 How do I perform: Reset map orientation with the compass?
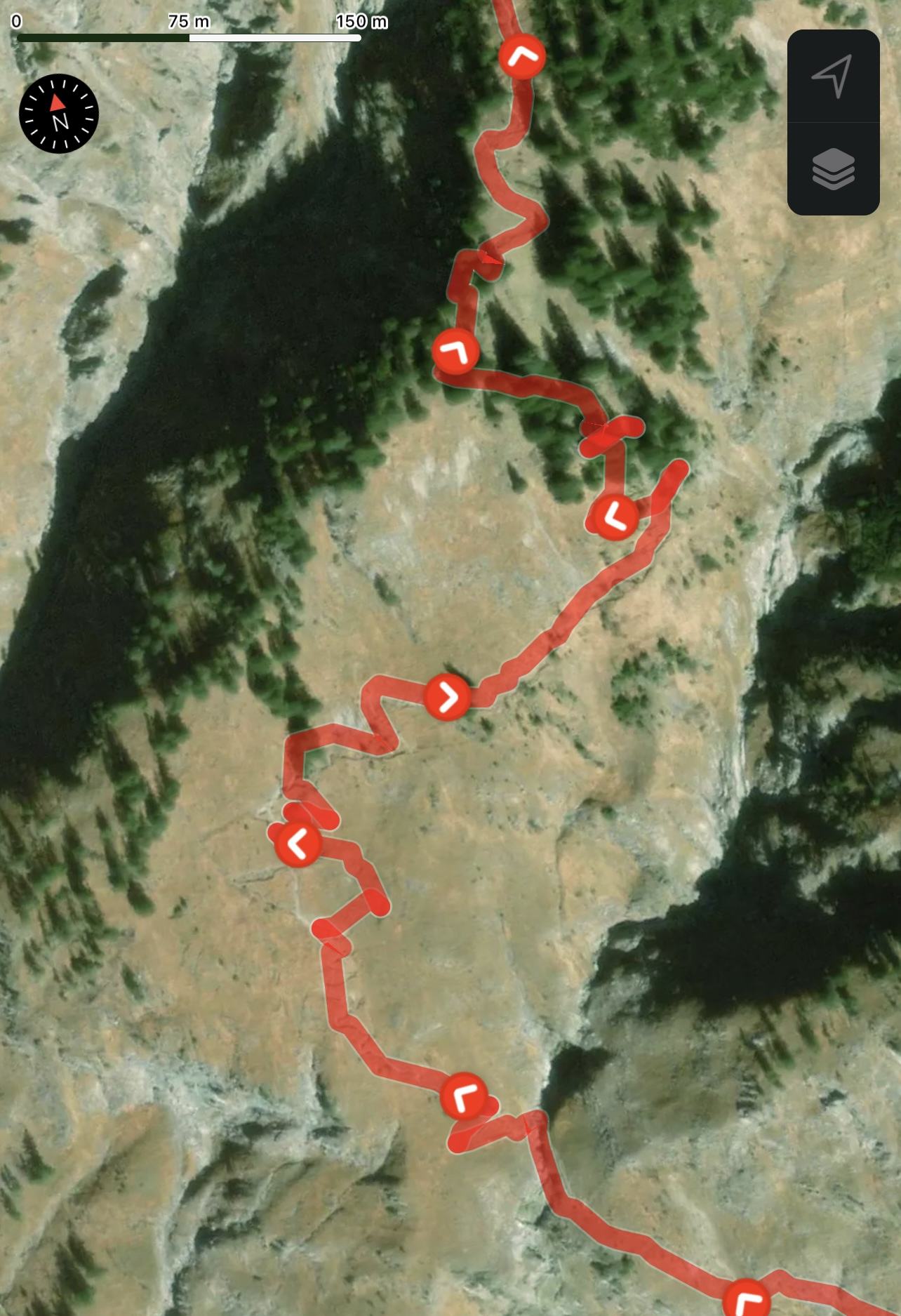(59, 114)
